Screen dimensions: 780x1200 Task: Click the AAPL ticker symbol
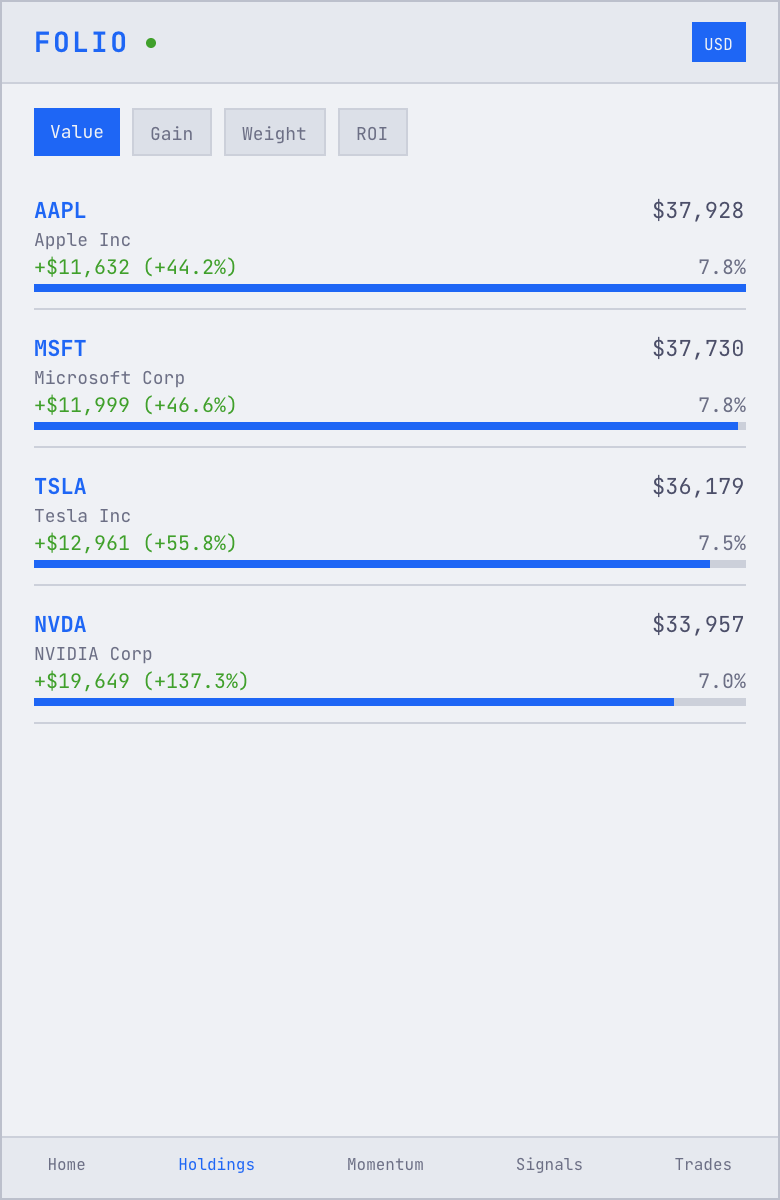pos(60,210)
